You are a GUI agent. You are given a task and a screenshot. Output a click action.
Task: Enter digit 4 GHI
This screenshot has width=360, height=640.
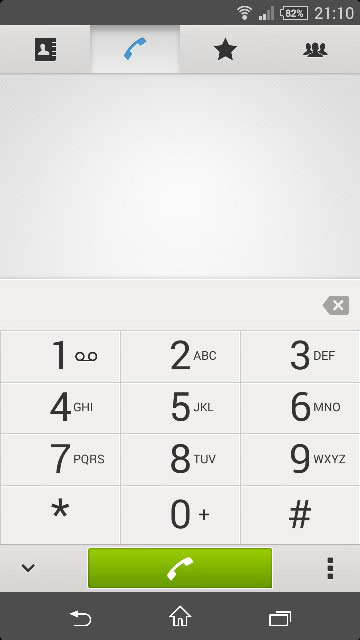(x=60, y=408)
